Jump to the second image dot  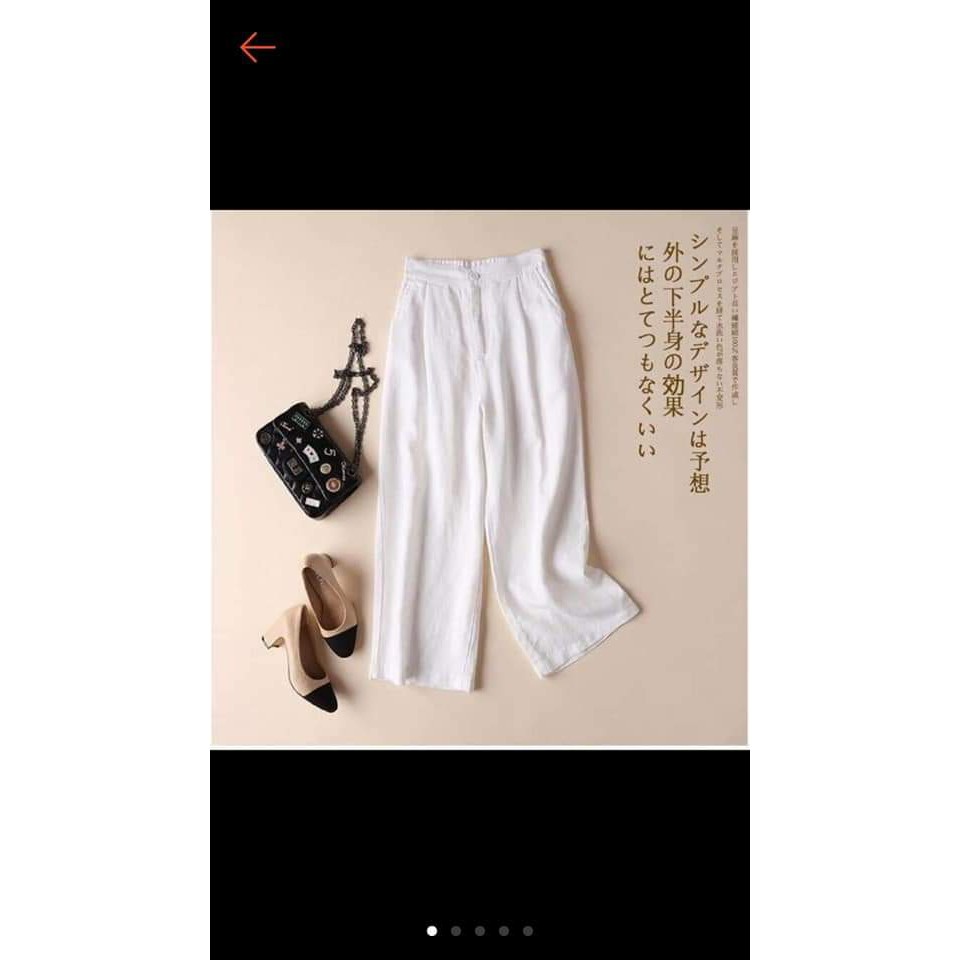(456, 931)
